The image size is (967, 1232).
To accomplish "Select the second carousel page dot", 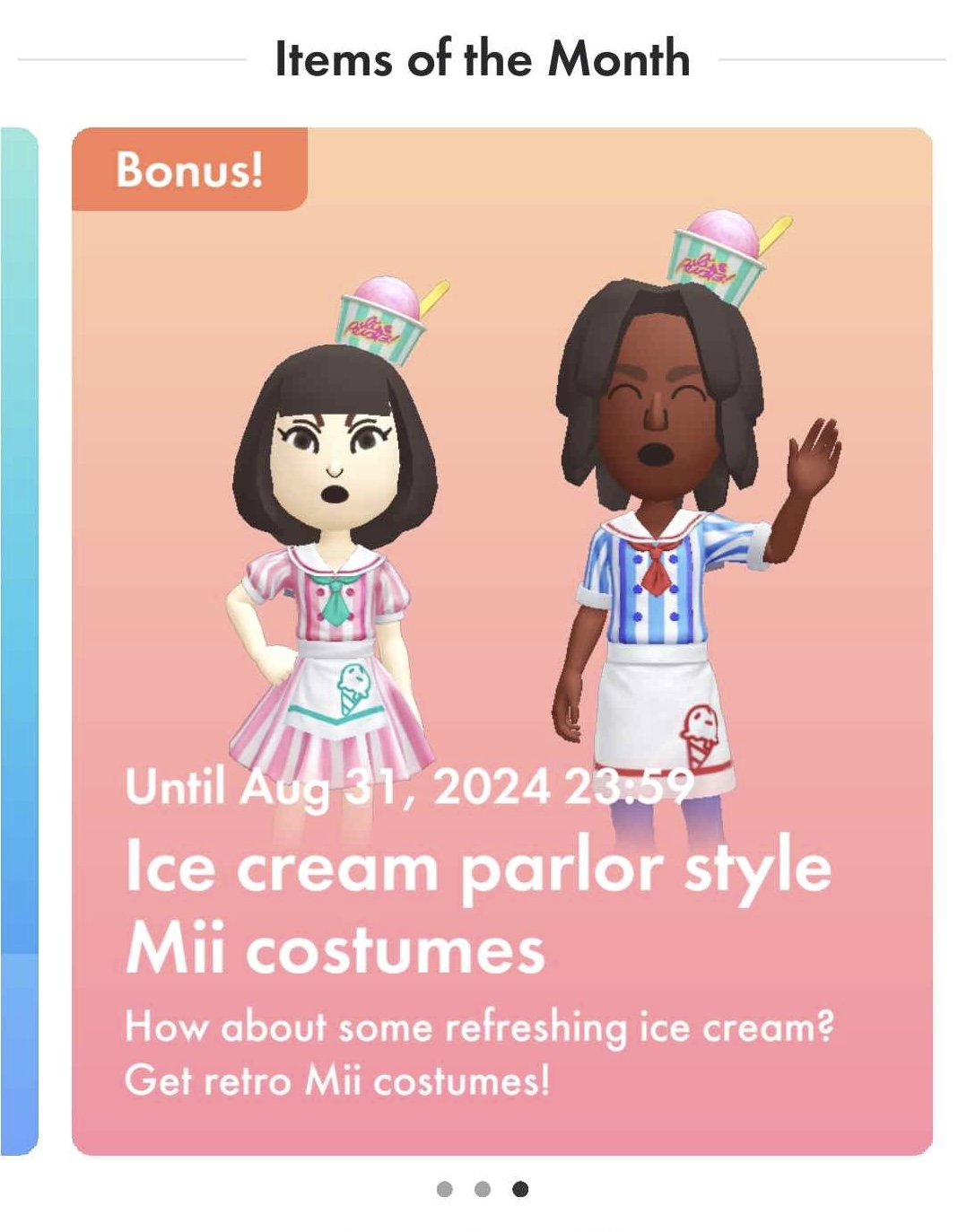I will click(x=483, y=1189).
